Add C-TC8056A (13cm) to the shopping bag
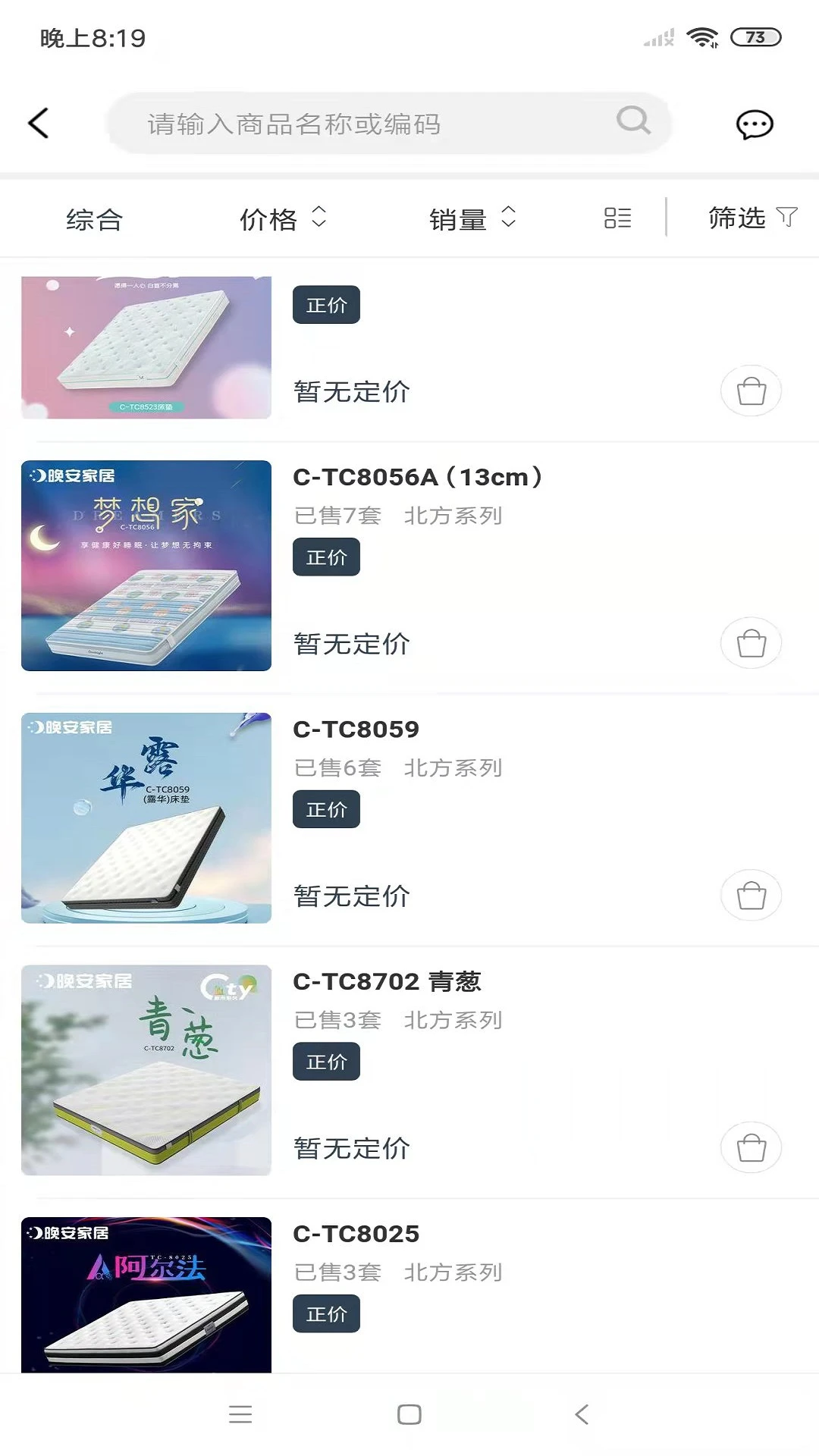This screenshot has width=819, height=1456. [751, 644]
